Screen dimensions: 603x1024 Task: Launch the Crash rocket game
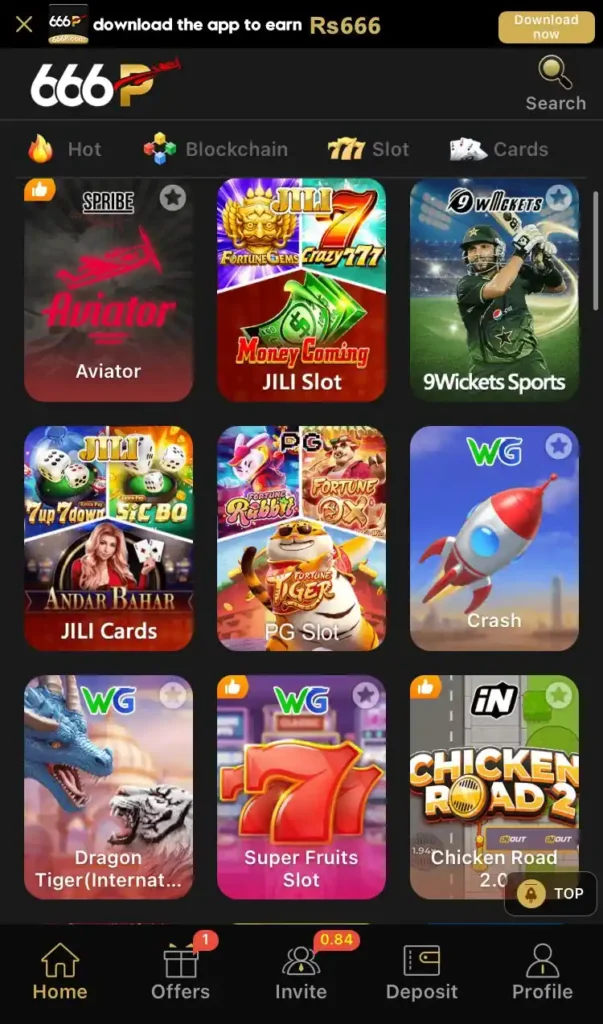click(494, 540)
